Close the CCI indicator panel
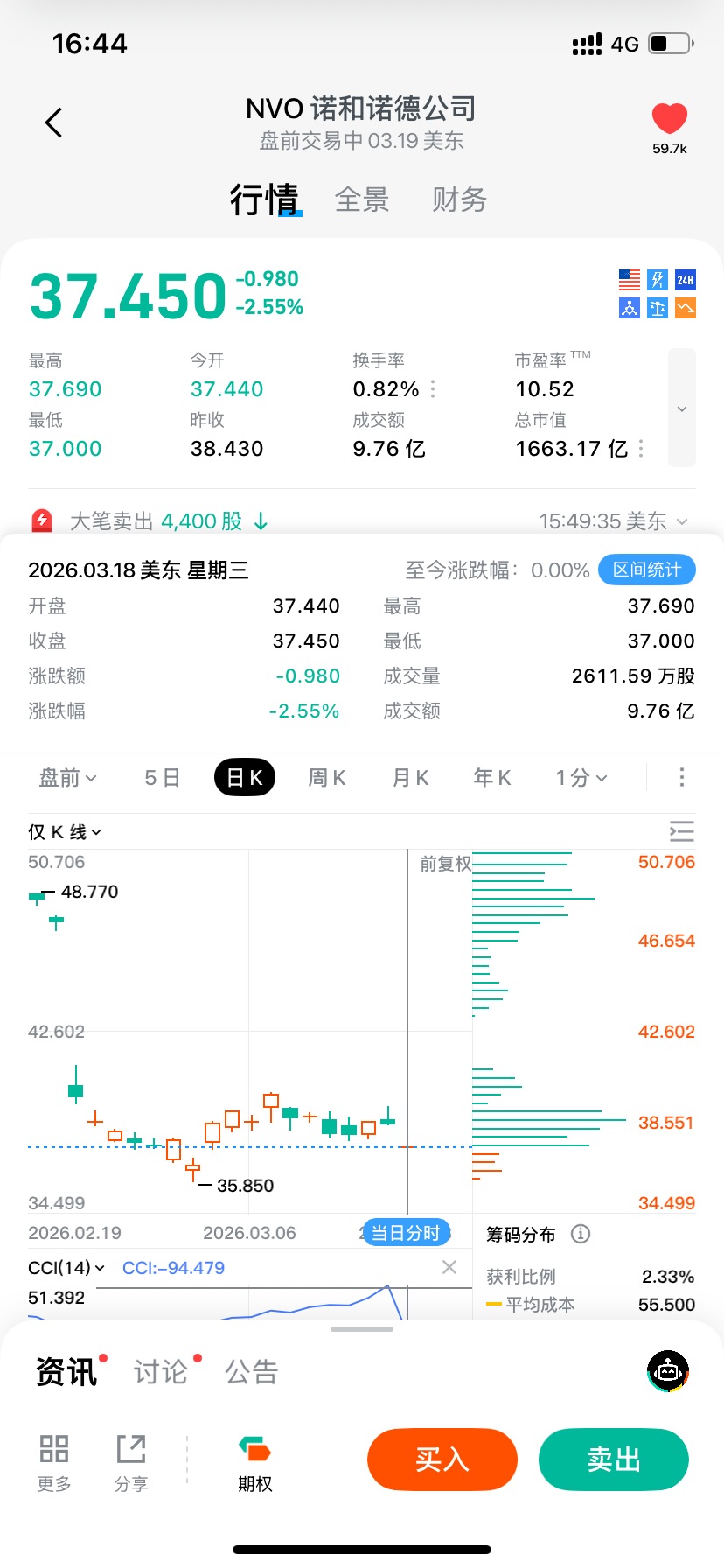Image resolution: width=724 pixels, height=1568 pixels. [449, 1267]
